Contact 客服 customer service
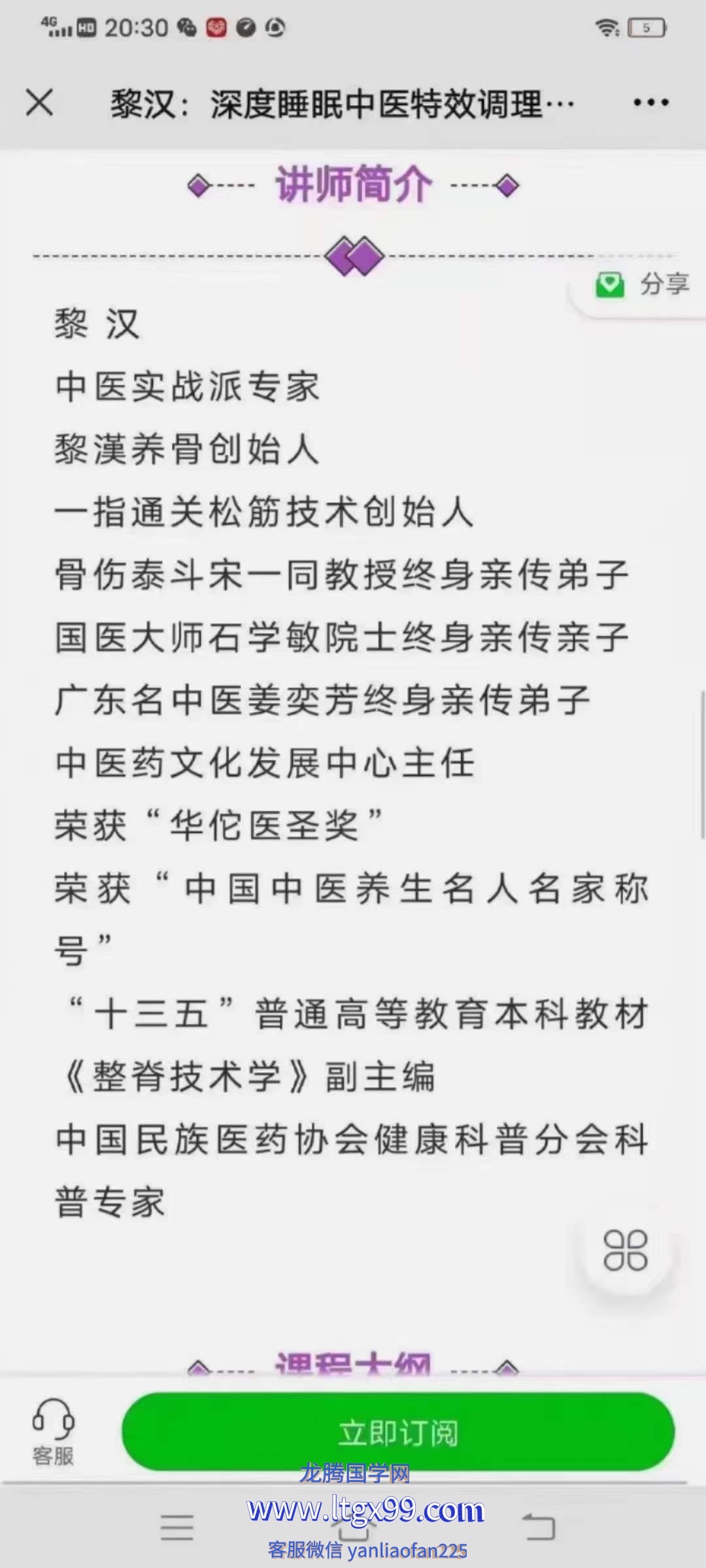Image resolution: width=706 pixels, height=1568 pixels. coord(53,1432)
